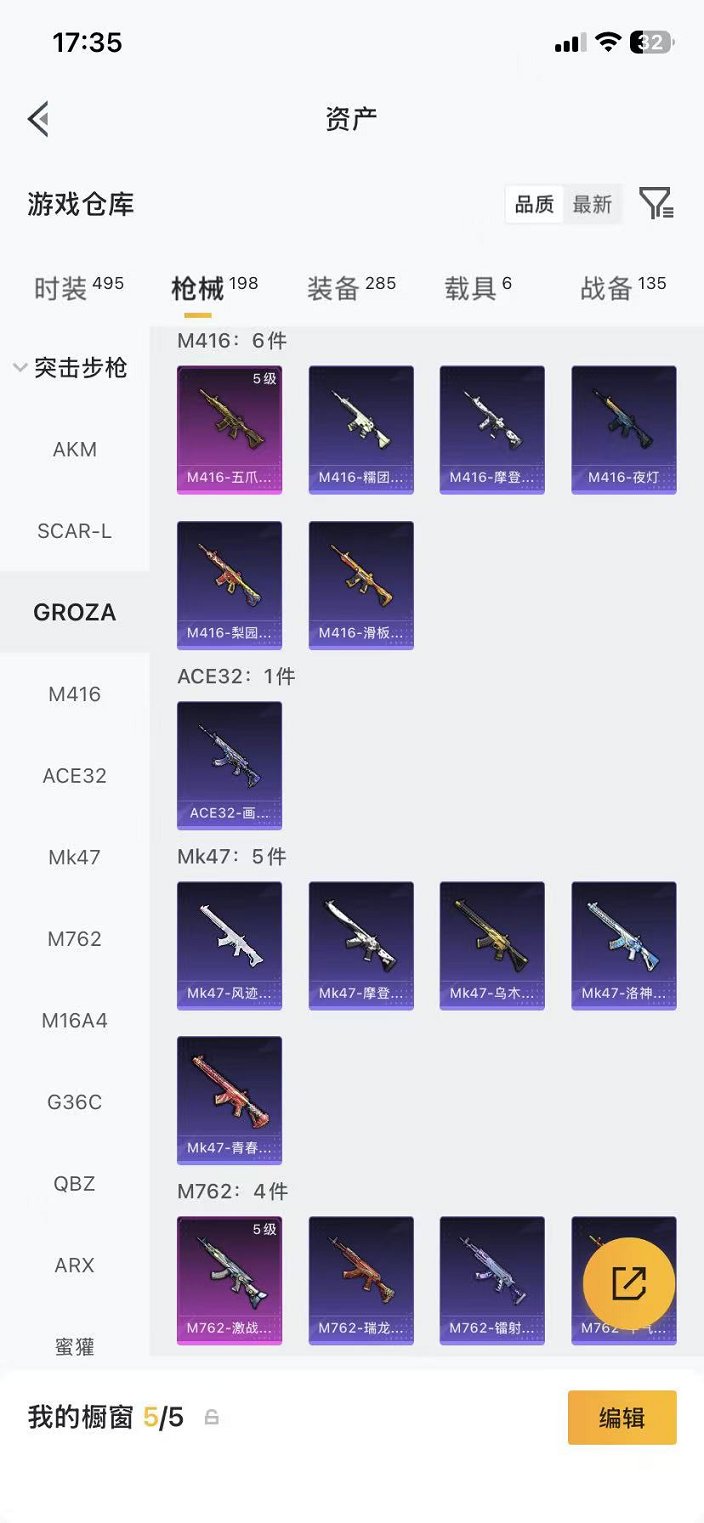Open the M762-激战 skin tile
Screen dimensions: 704x1523
pos(229,1280)
